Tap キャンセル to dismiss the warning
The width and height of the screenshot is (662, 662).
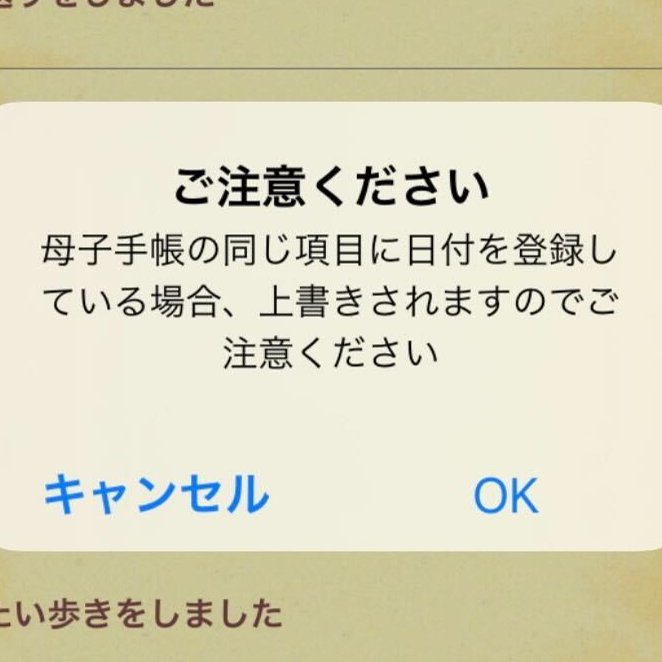(157, 495)
